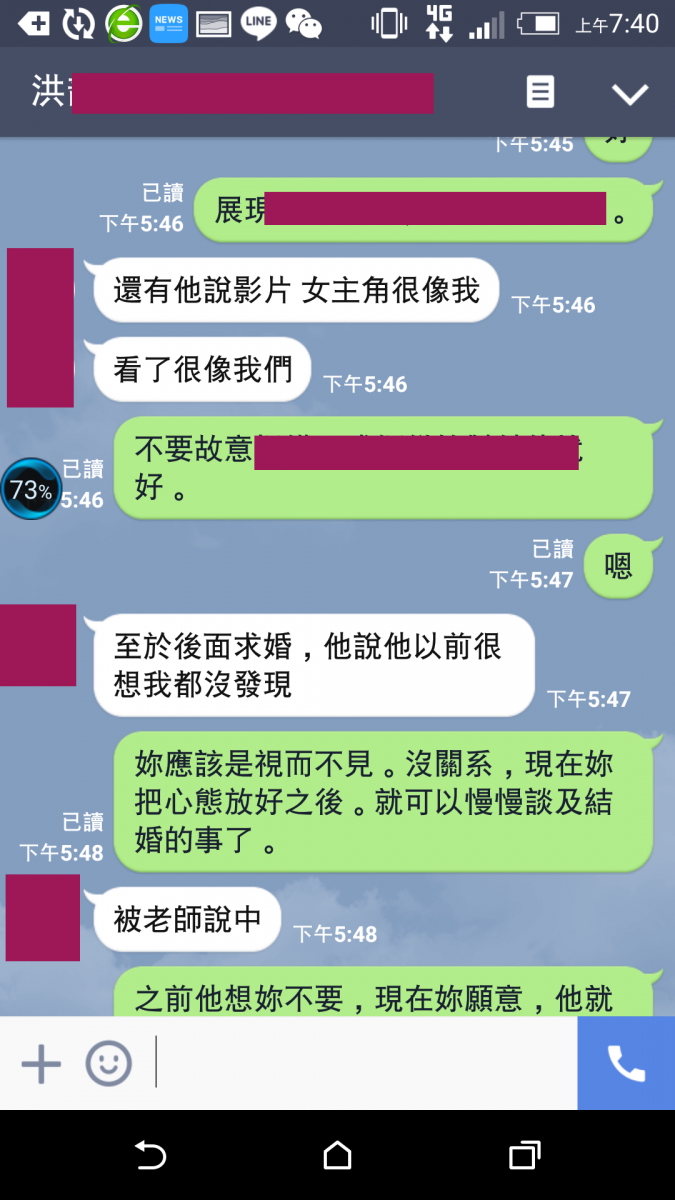
Task: Tap the floating 73% battery widget
Action: point(31,489)
